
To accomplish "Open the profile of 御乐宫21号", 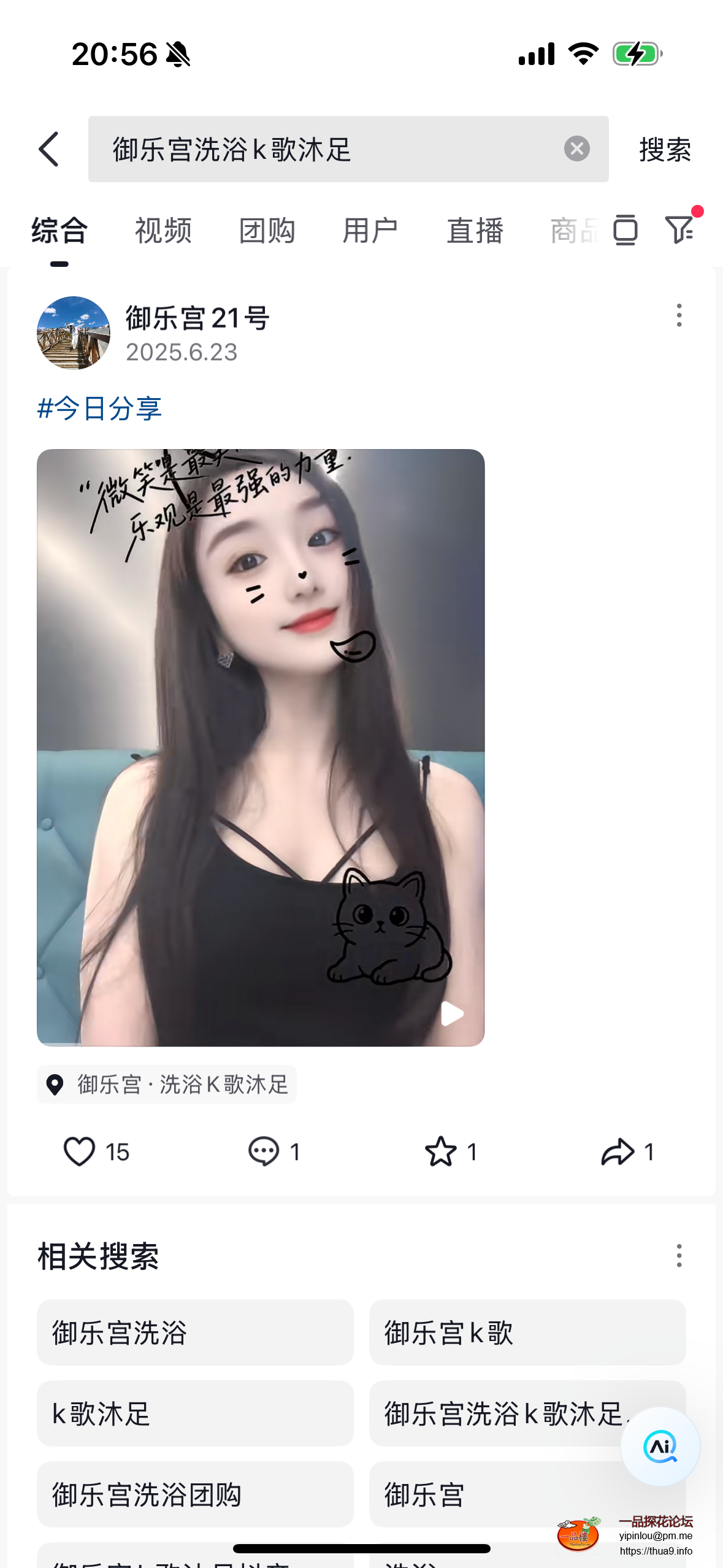I will tap(196, 318).
